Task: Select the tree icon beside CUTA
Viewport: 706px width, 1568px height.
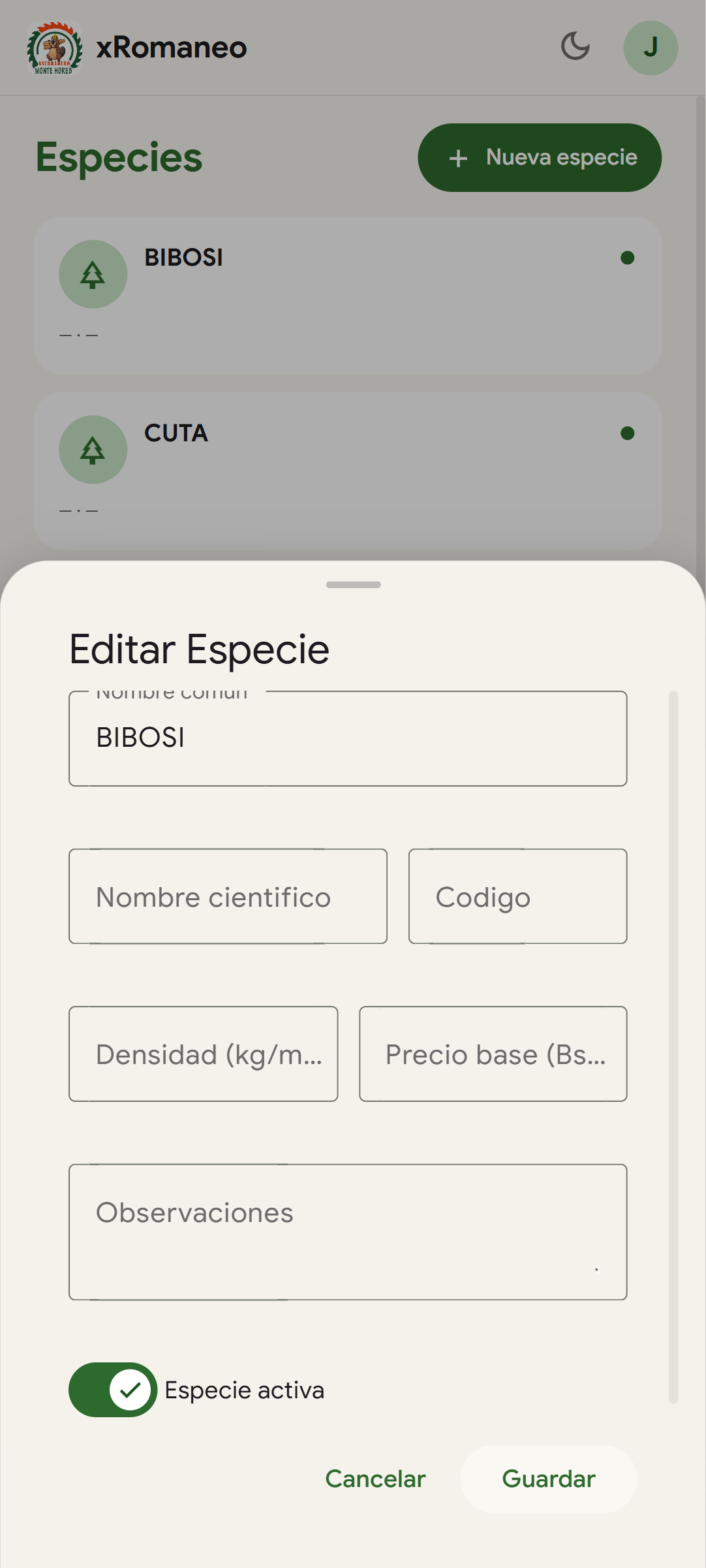Action: [93, 449]
